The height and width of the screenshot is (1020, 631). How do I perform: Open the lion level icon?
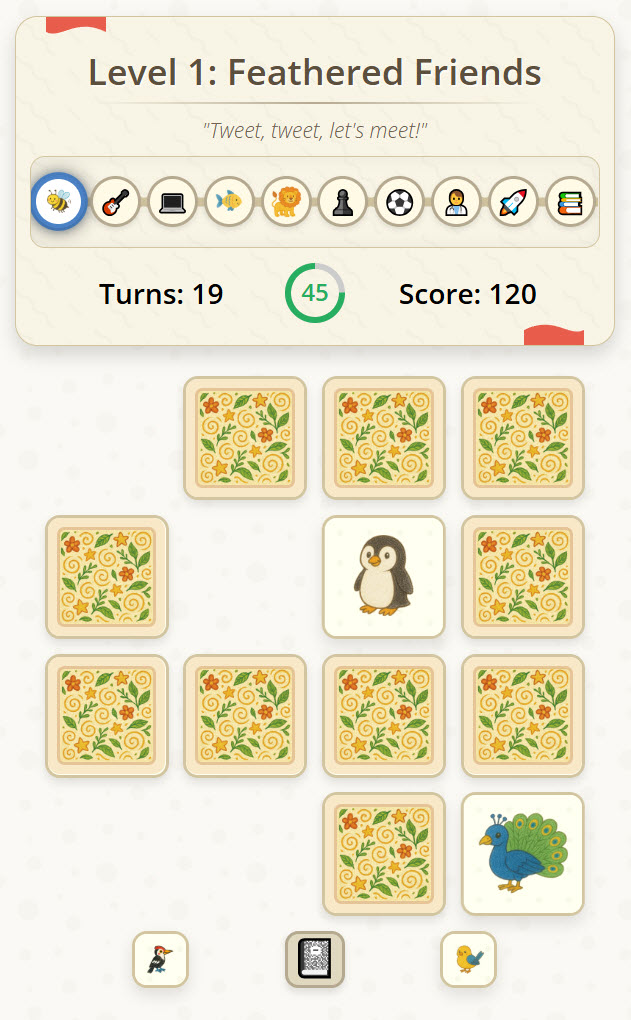pos(286,202)
